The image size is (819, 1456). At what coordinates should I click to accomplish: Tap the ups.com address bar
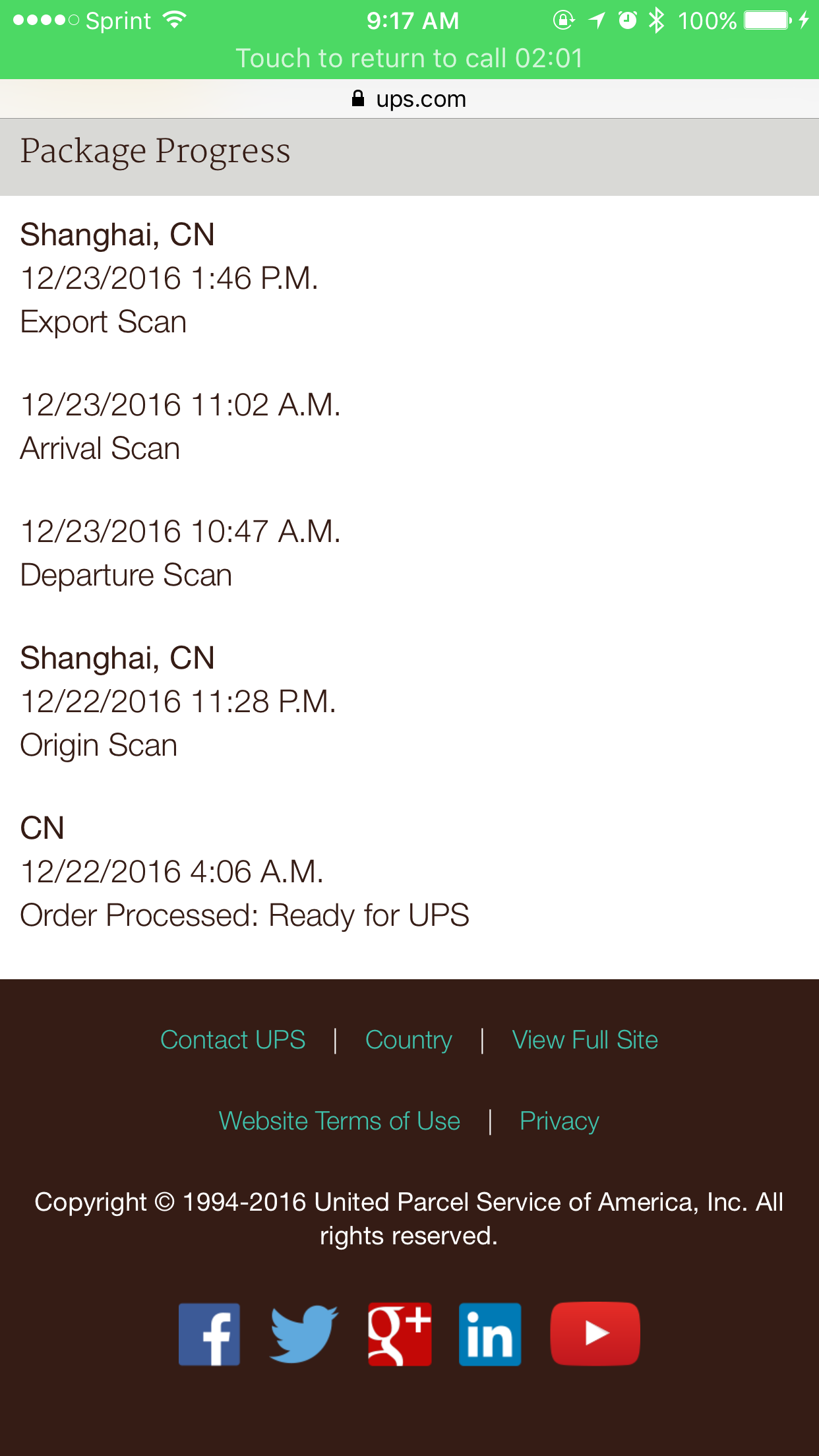tap(409, 99)
